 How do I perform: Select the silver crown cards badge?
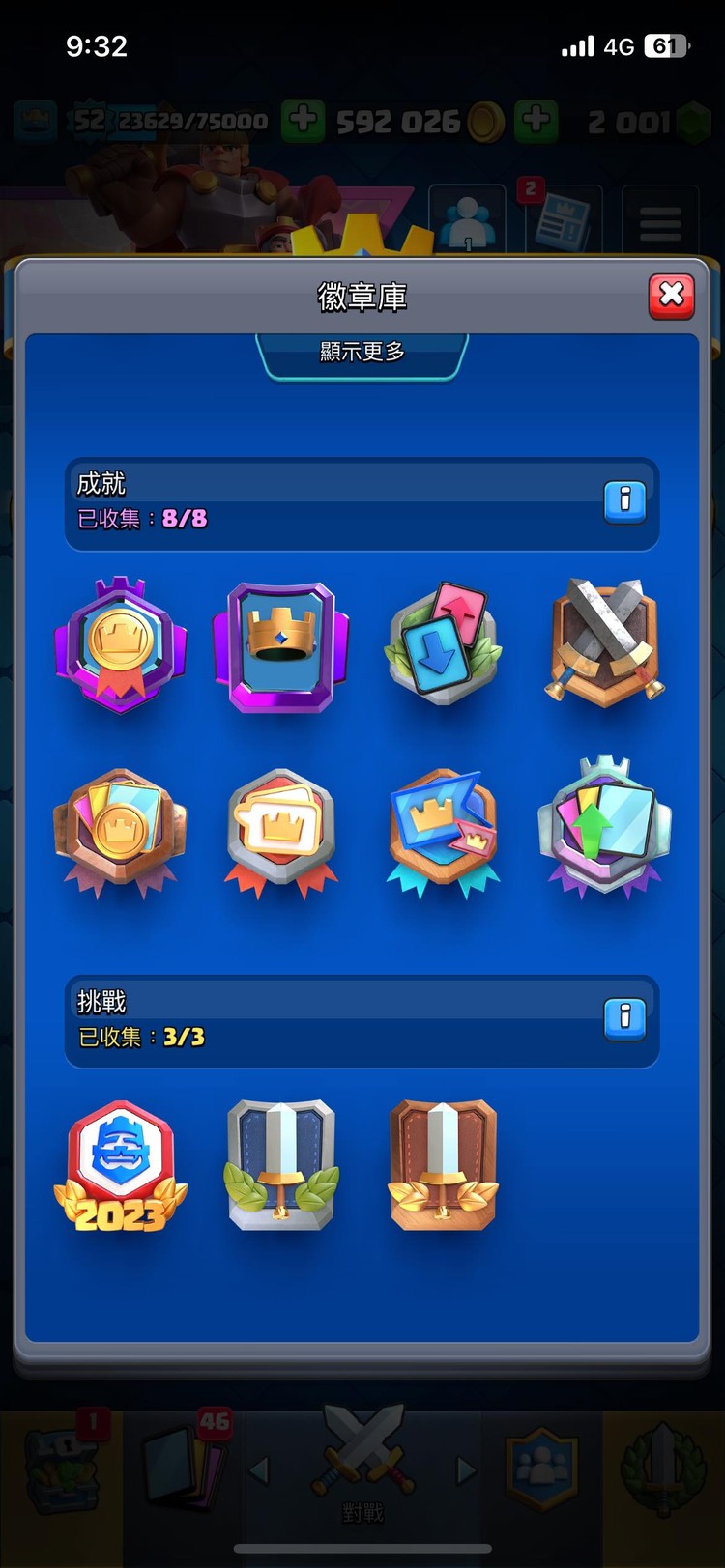point(281,829)
